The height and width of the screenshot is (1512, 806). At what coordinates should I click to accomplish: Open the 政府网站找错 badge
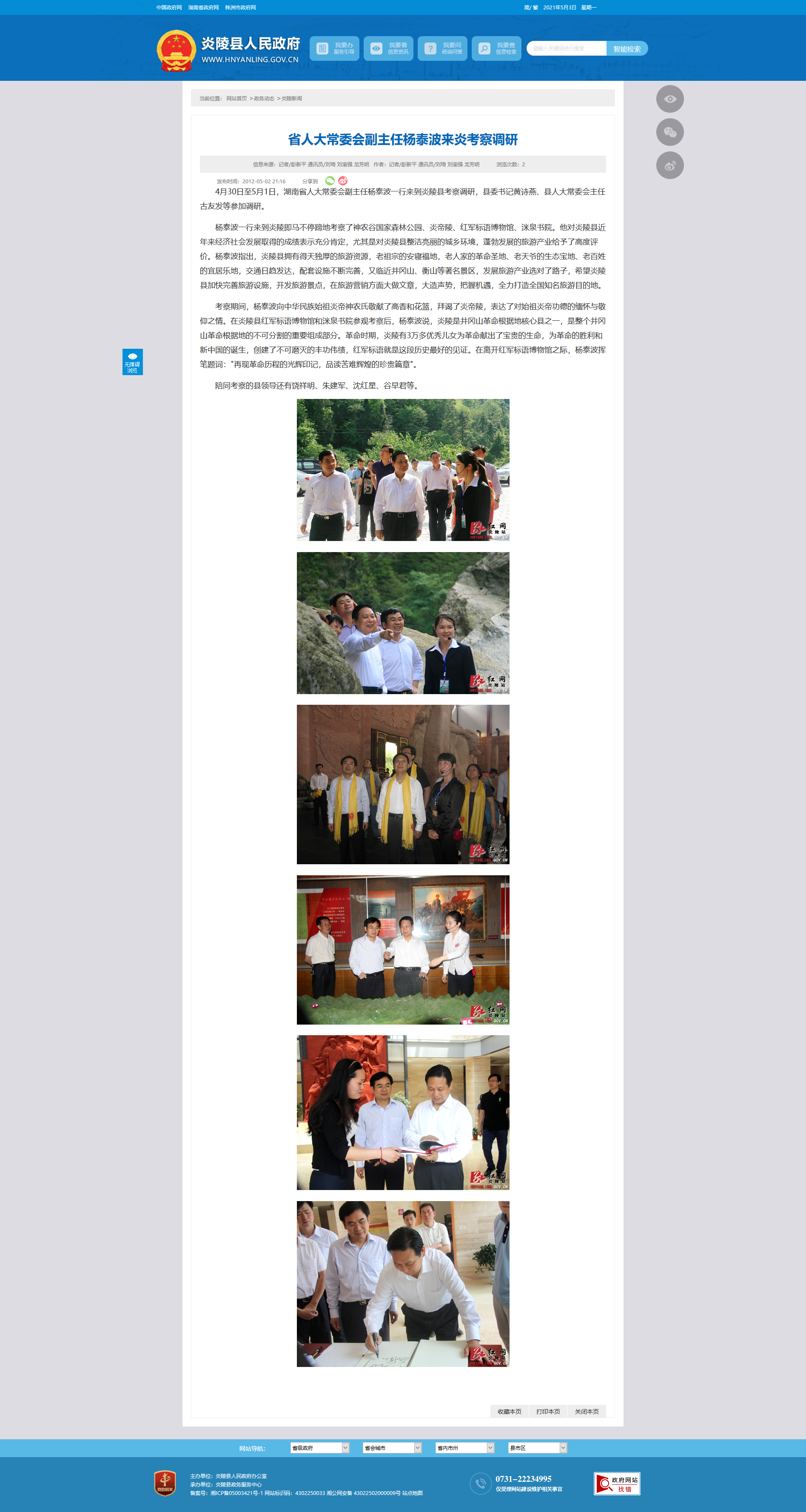(616, 1483)
